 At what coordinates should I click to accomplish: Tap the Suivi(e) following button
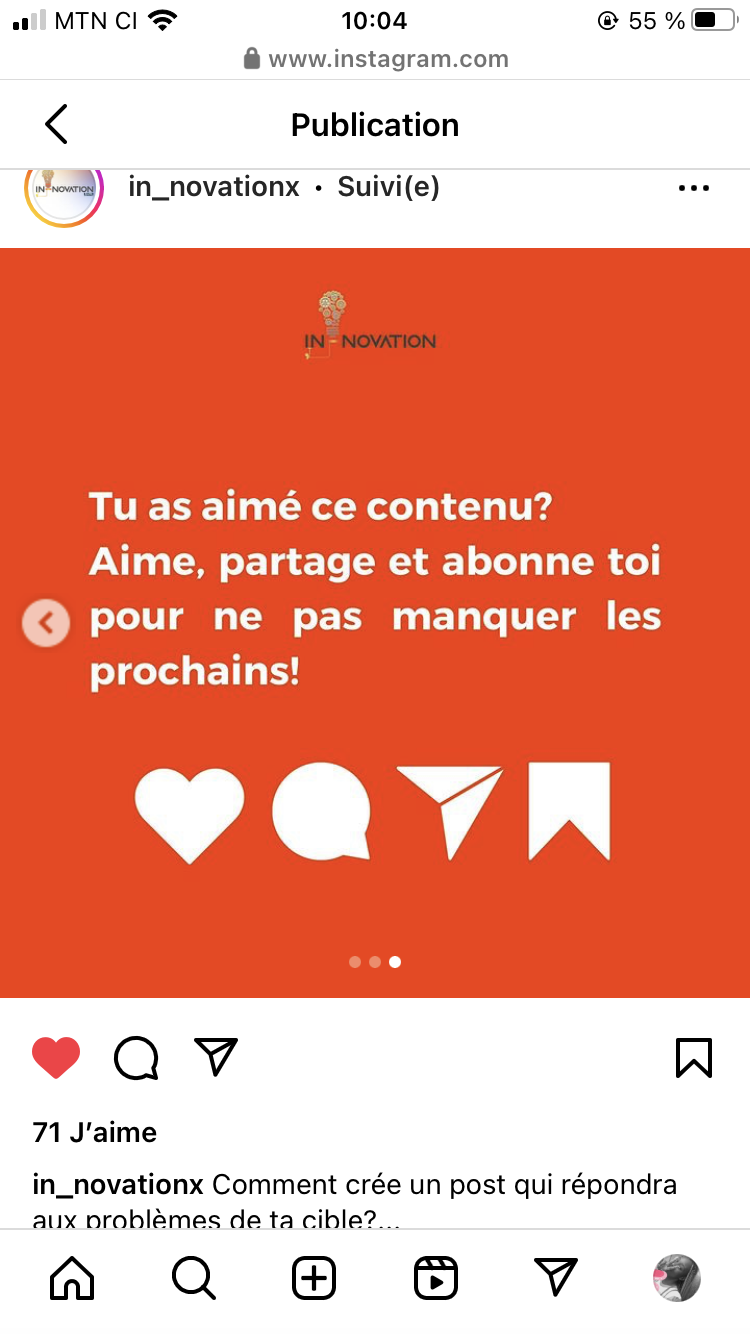pos(388,187)
